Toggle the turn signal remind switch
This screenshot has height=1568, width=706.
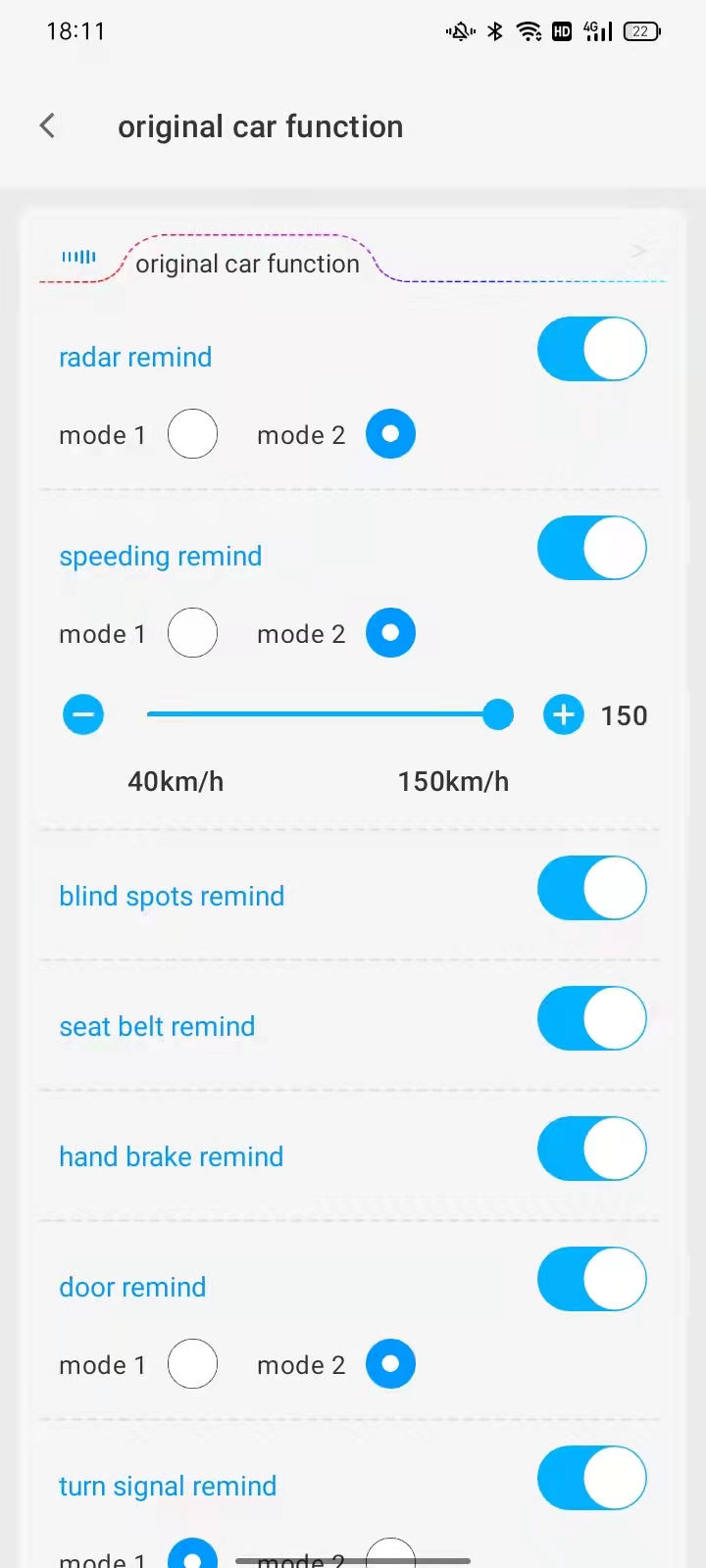[592, 1478]
